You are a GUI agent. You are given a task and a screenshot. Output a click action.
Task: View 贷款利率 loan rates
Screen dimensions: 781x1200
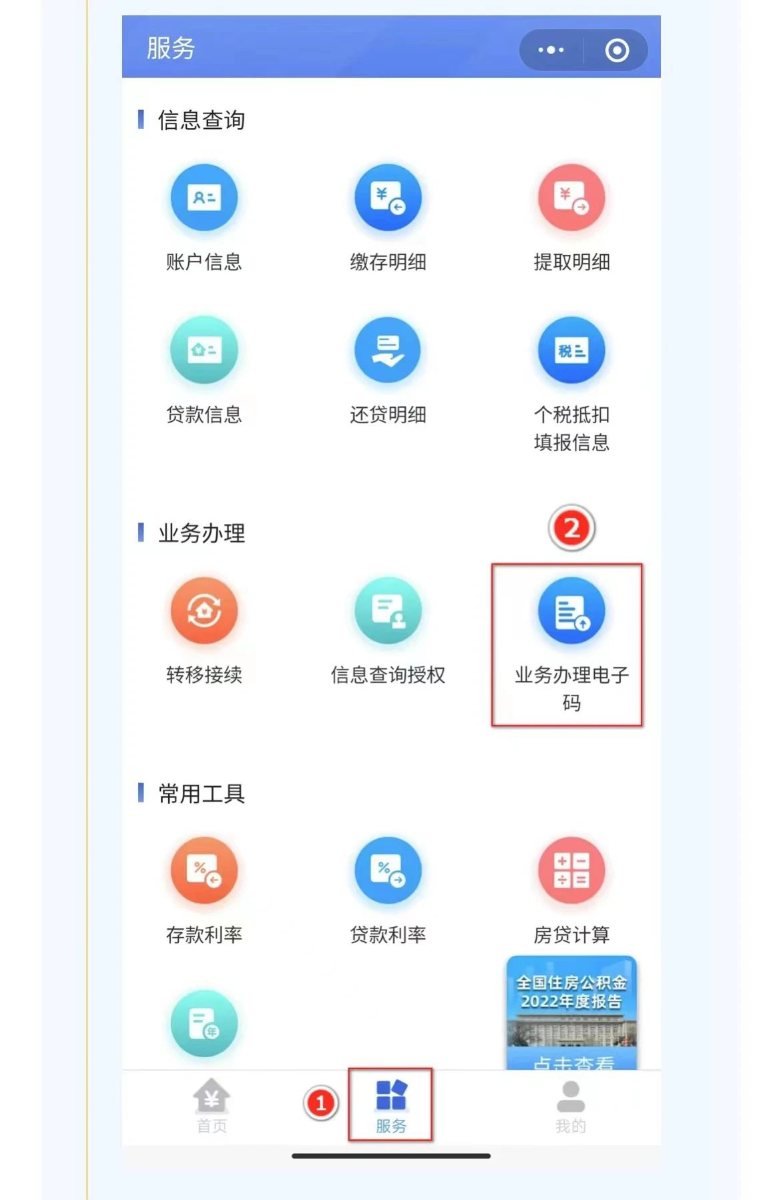point(388,871)
